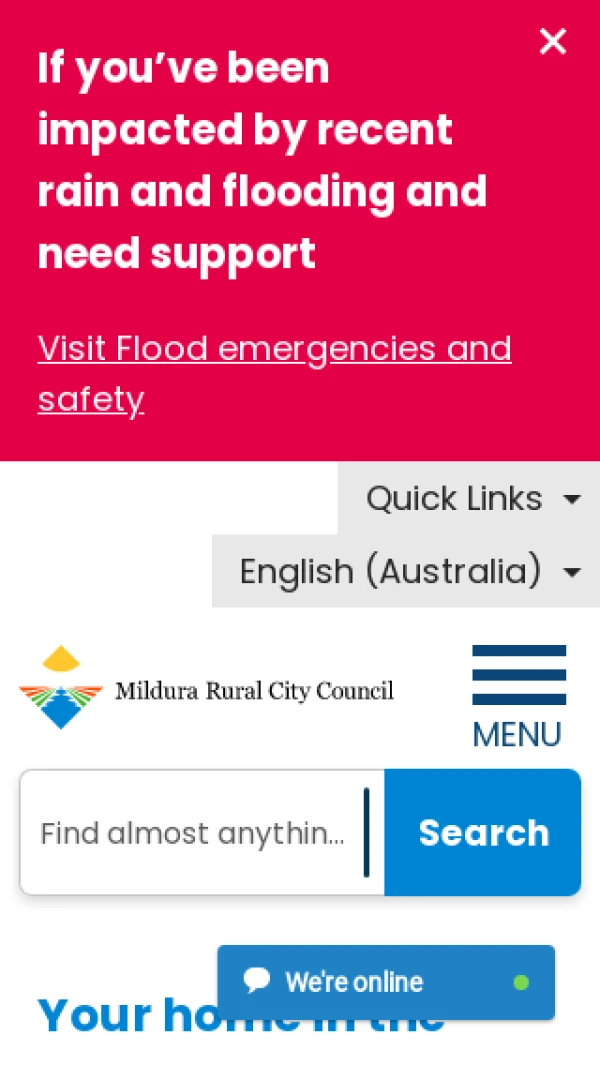Open the English (Australia) language selector
The height and width of the screenshot is (1065, 600).
click(x=407, y=571)
